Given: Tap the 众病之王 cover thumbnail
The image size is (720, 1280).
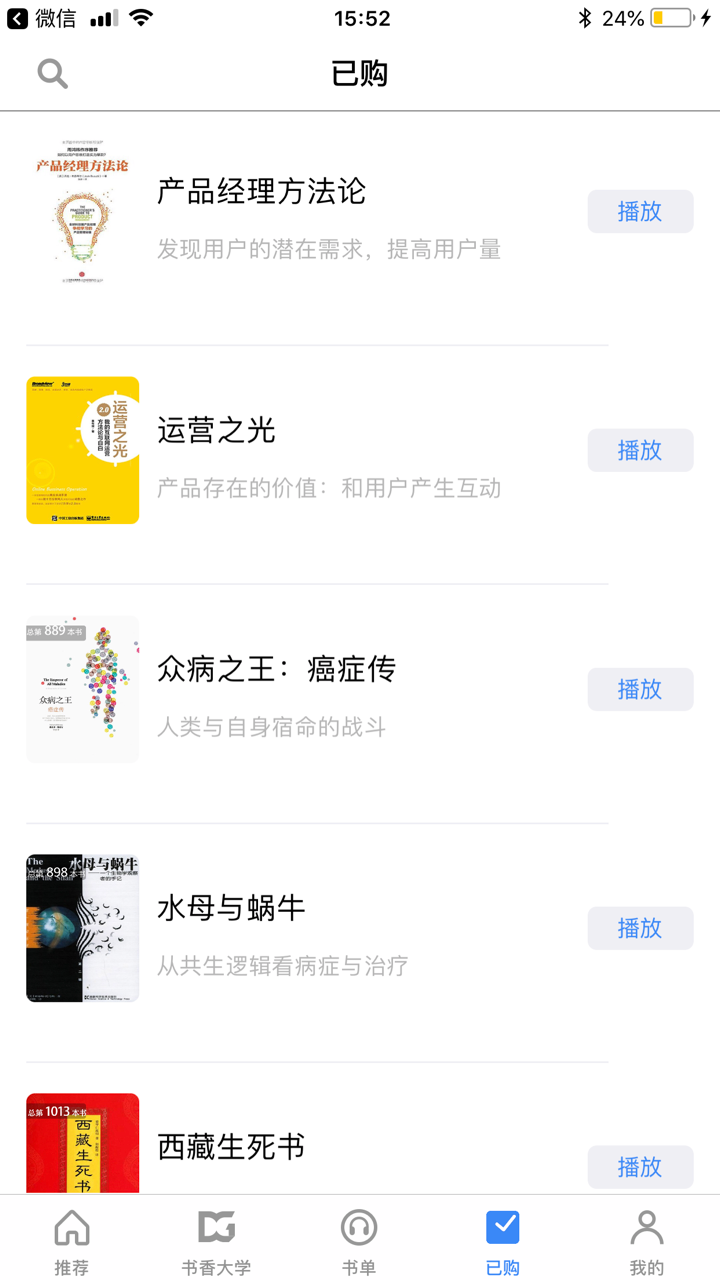Looking at the screenshot, I should pos(82,689).
